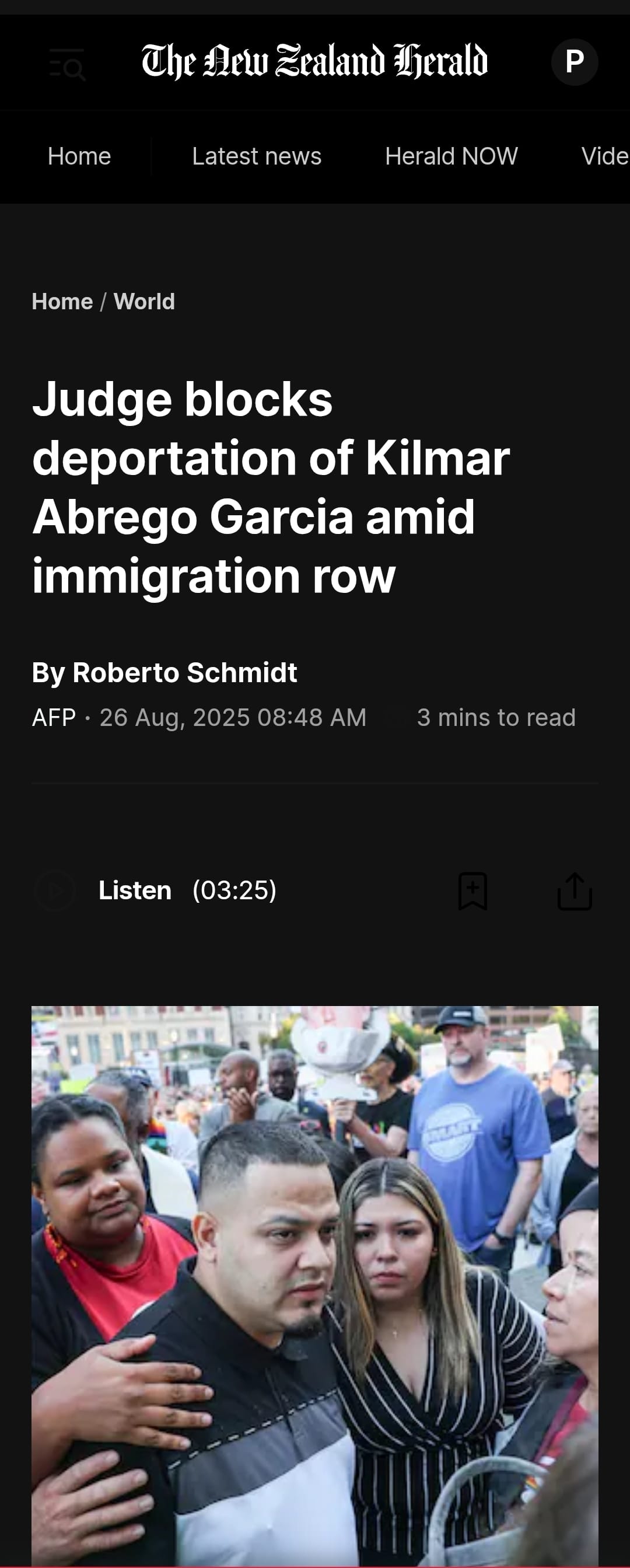Open Herald NOW tab
Image resolution: width=630 pixels, height=1568 pixels.
451,156
